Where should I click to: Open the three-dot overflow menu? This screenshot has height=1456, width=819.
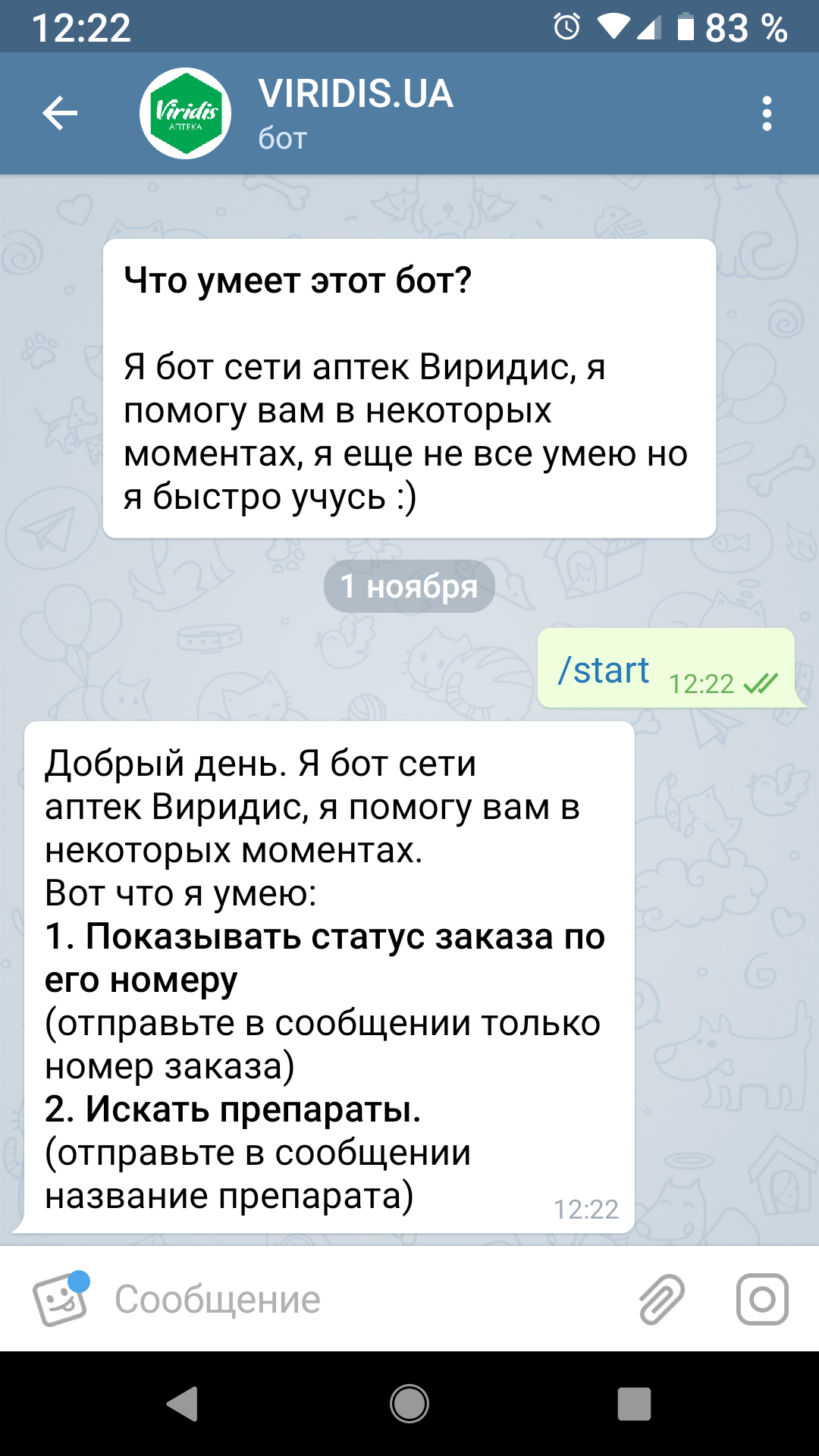tap(767, 114)
